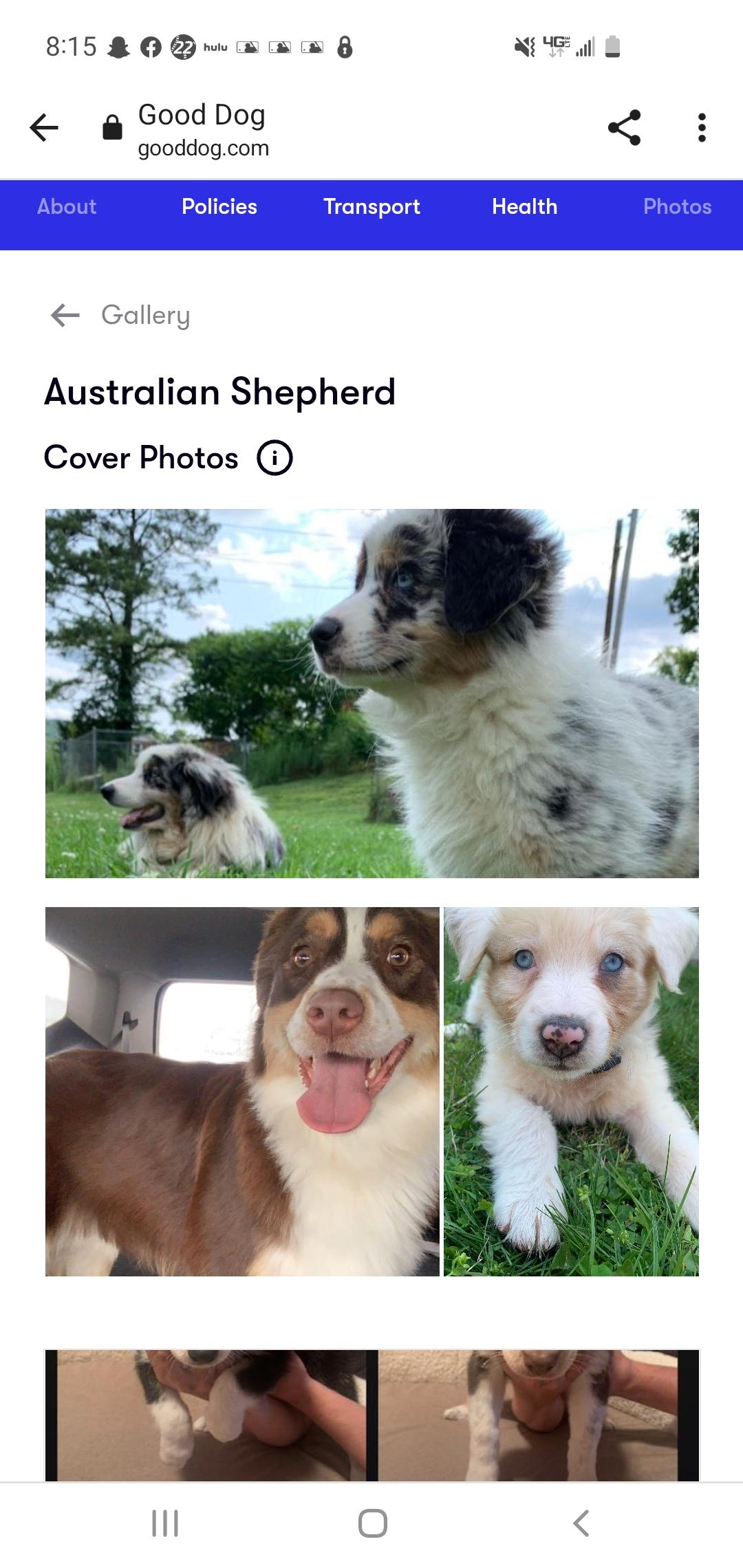Viewport: 743px width, 1568px height.
Task: Open the recent apps button
Action: point(165,1523)
